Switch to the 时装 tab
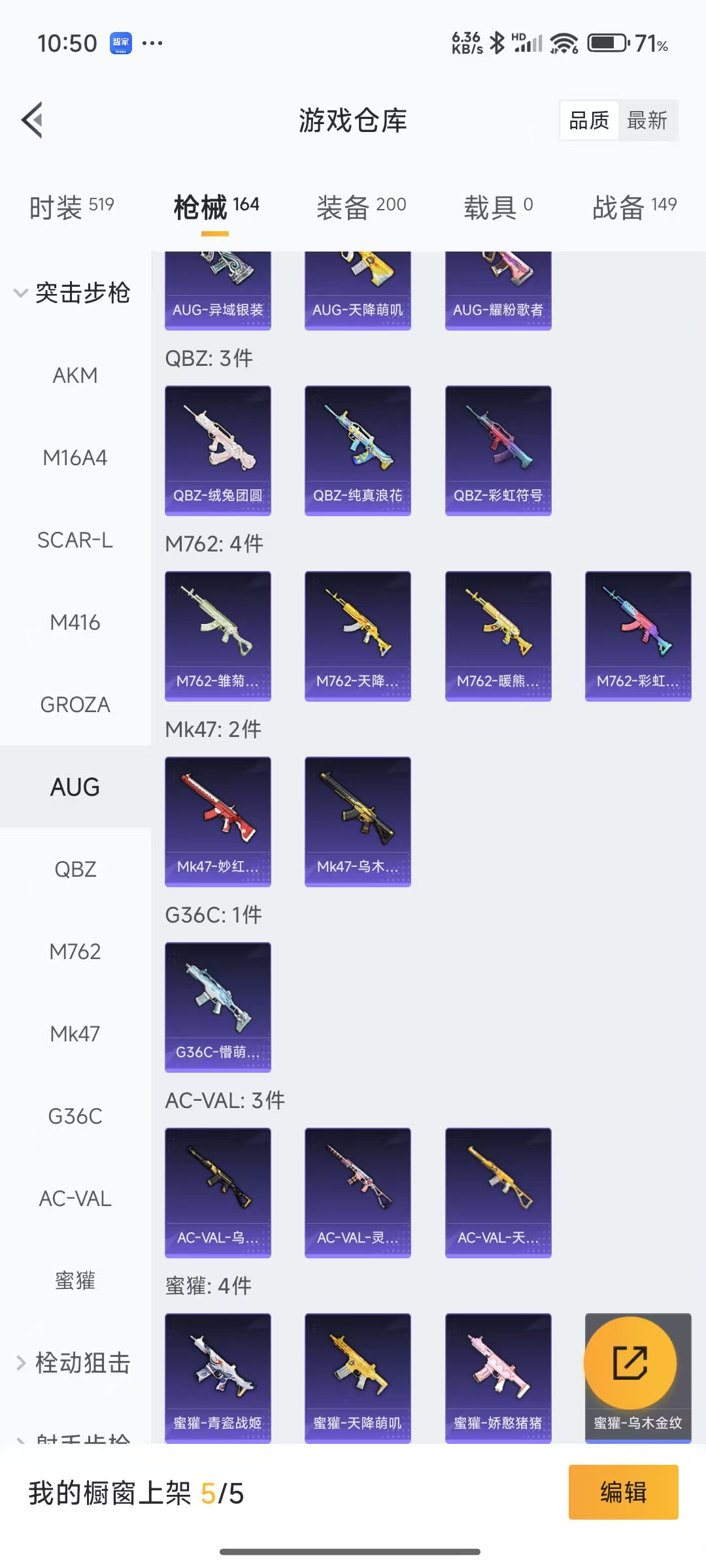This screenshot has width=706, height=1568. (x=71, y=207)
